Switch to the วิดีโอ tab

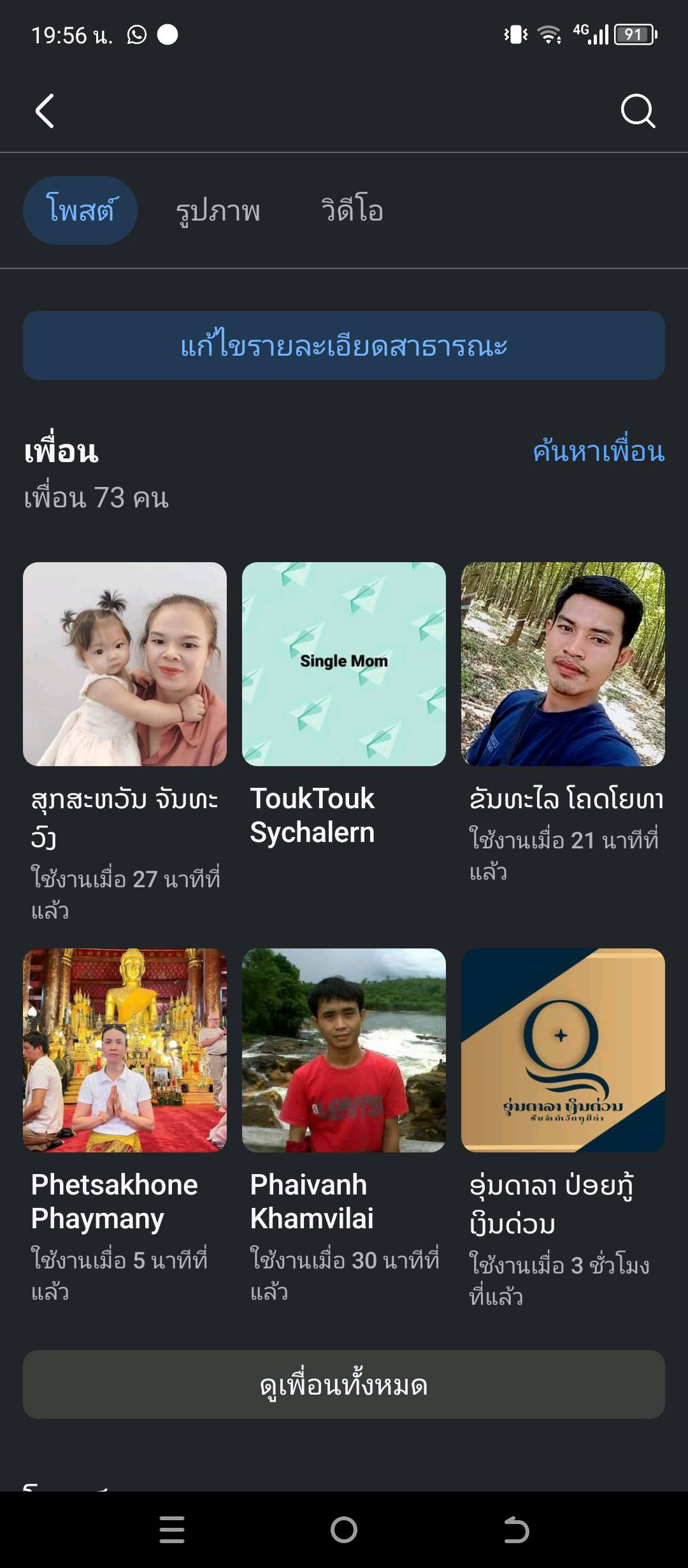[352, 210]
